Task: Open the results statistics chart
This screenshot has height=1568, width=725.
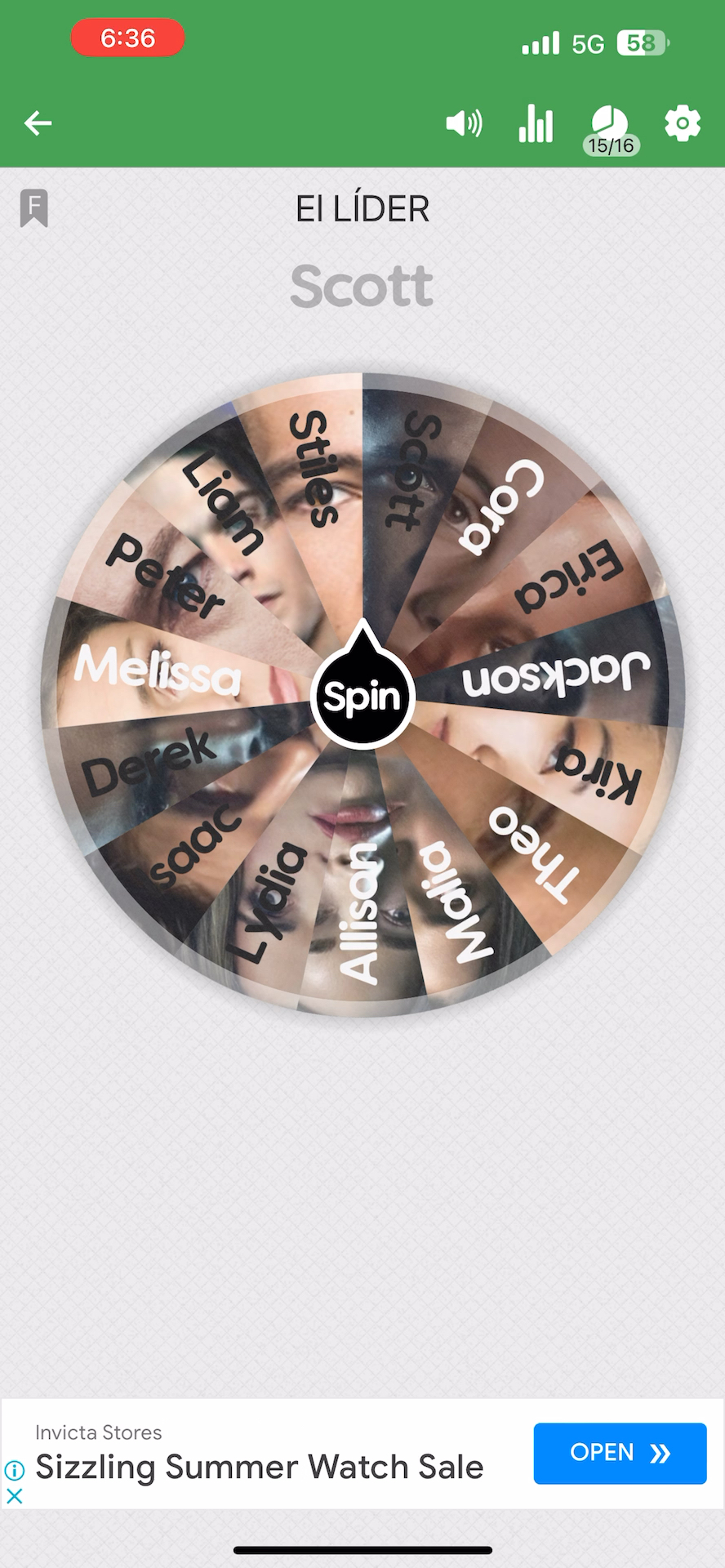Action: [536, 124]
